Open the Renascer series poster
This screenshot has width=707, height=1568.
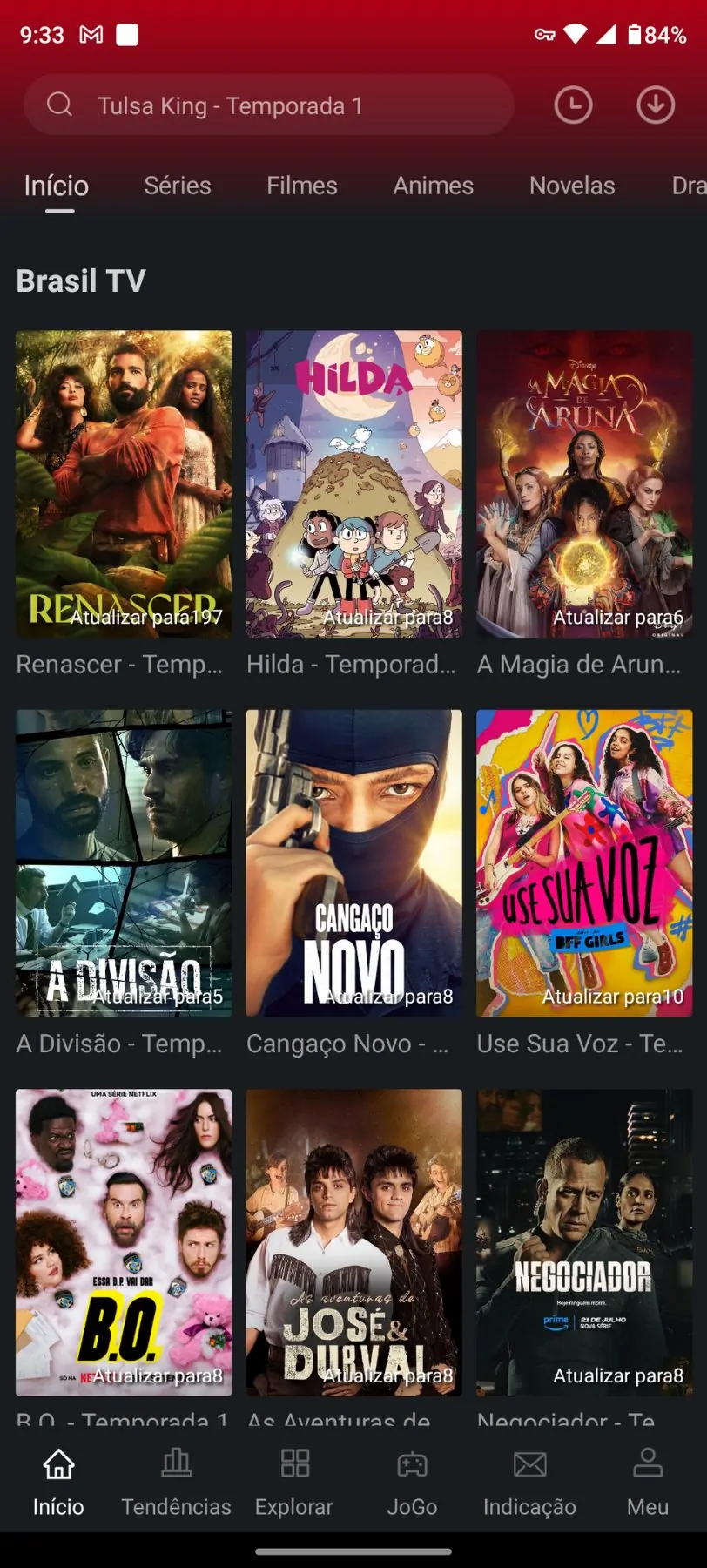[124, 483]
